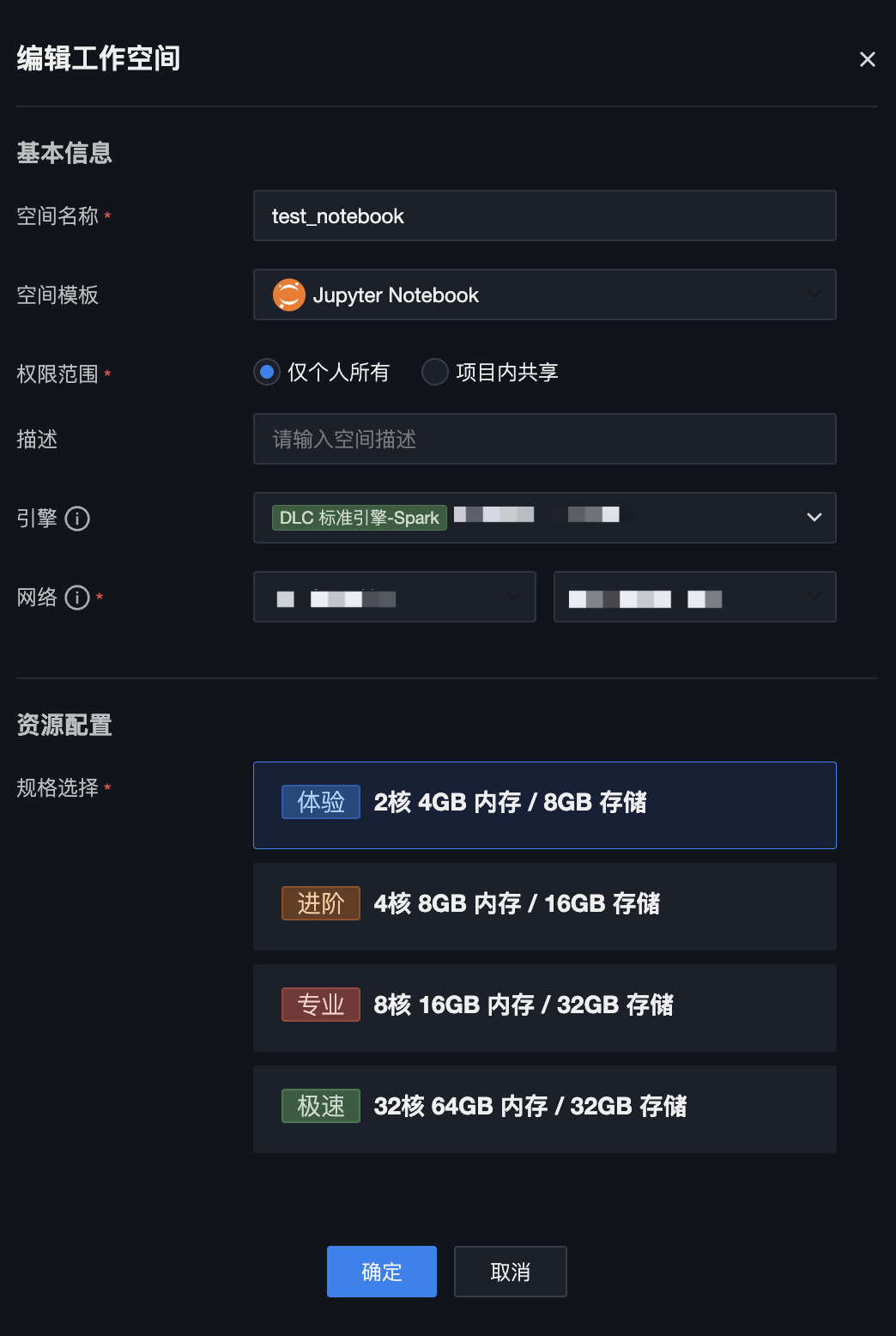Open the second 网络 dropdown
The width and height of the screenshot is (896, 1336).
tap(694, 598)
